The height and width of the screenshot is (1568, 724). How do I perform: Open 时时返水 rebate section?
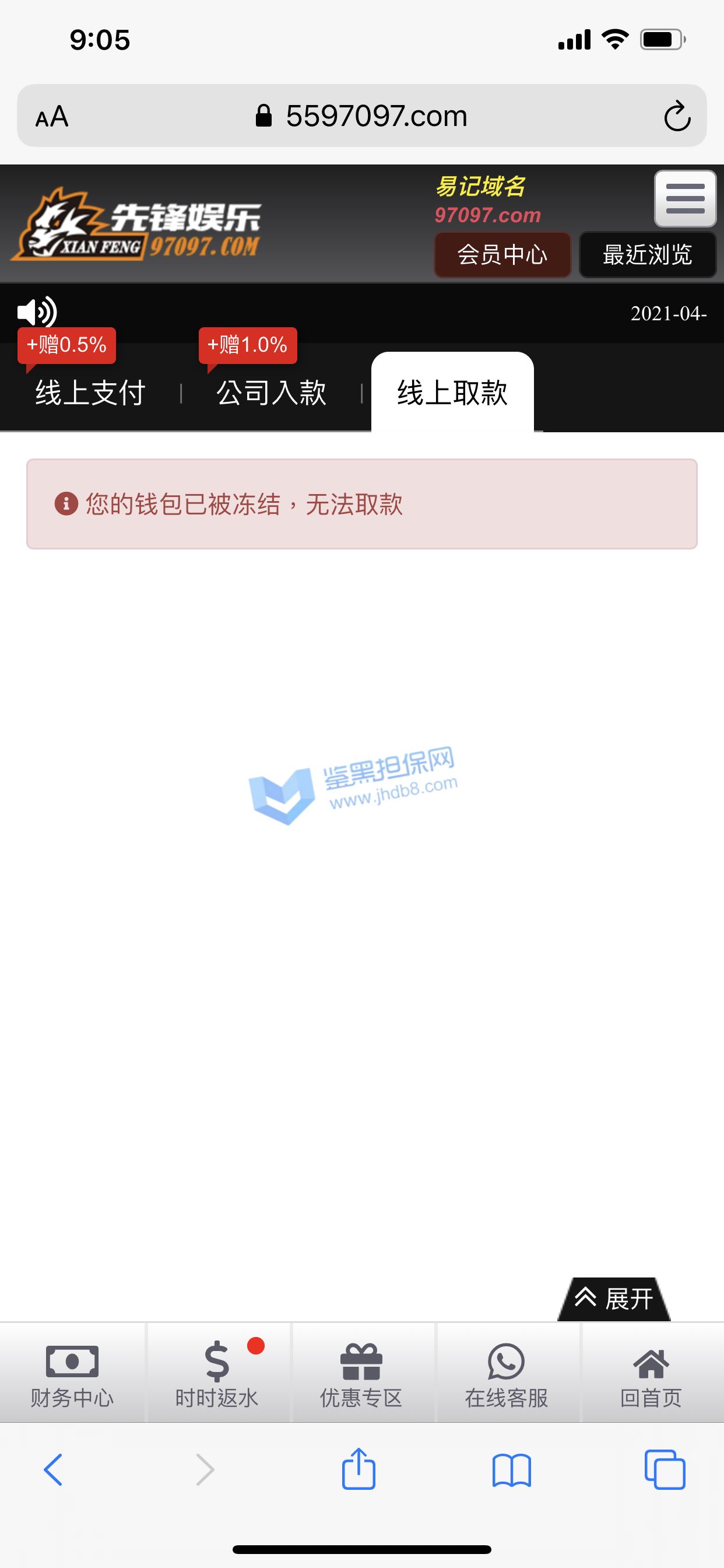pos(217,1373)
